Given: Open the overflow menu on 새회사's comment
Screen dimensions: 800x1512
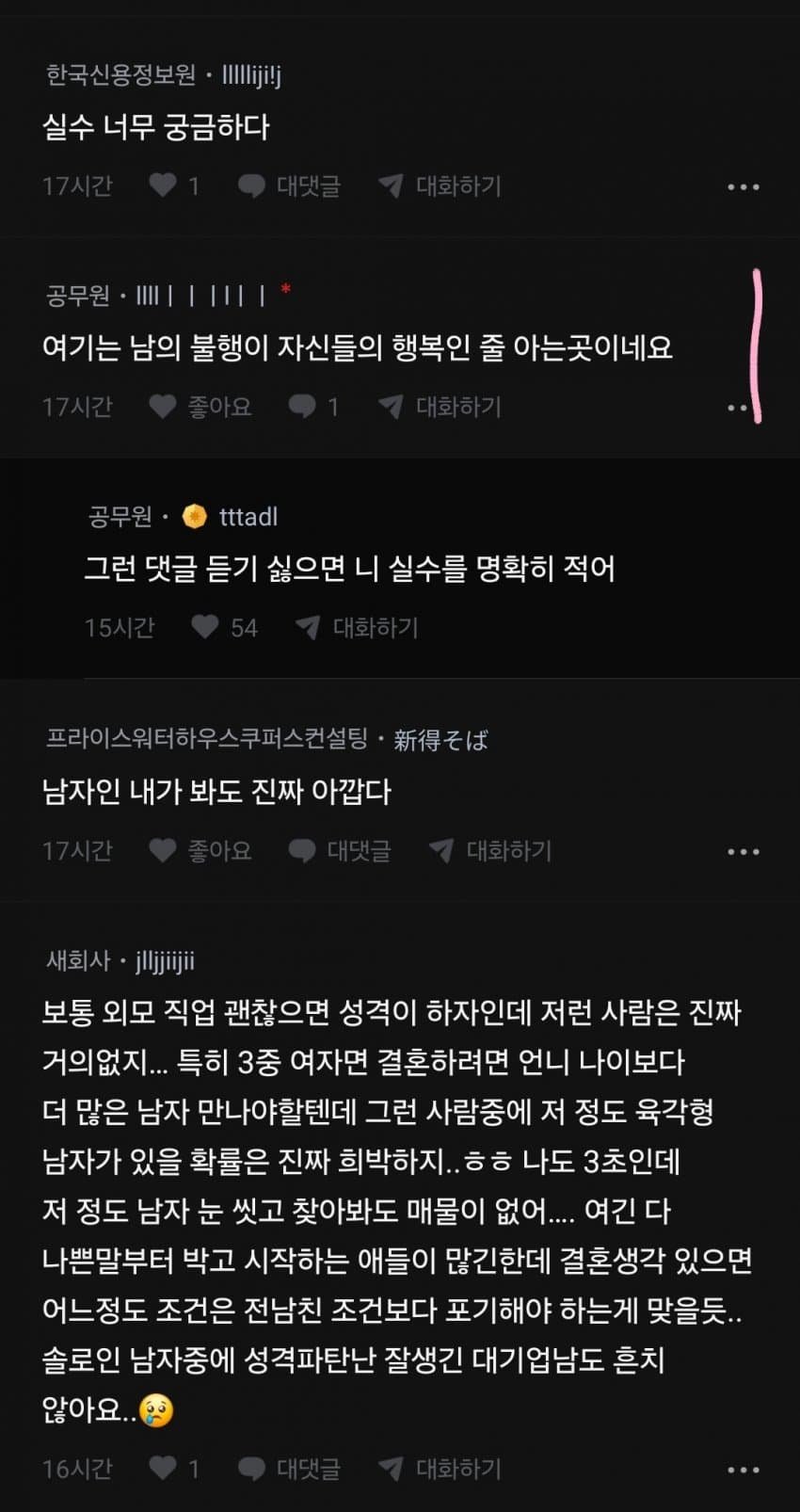Looking at the screenshot, I should pyautogui.click(x=743, y=1470).
